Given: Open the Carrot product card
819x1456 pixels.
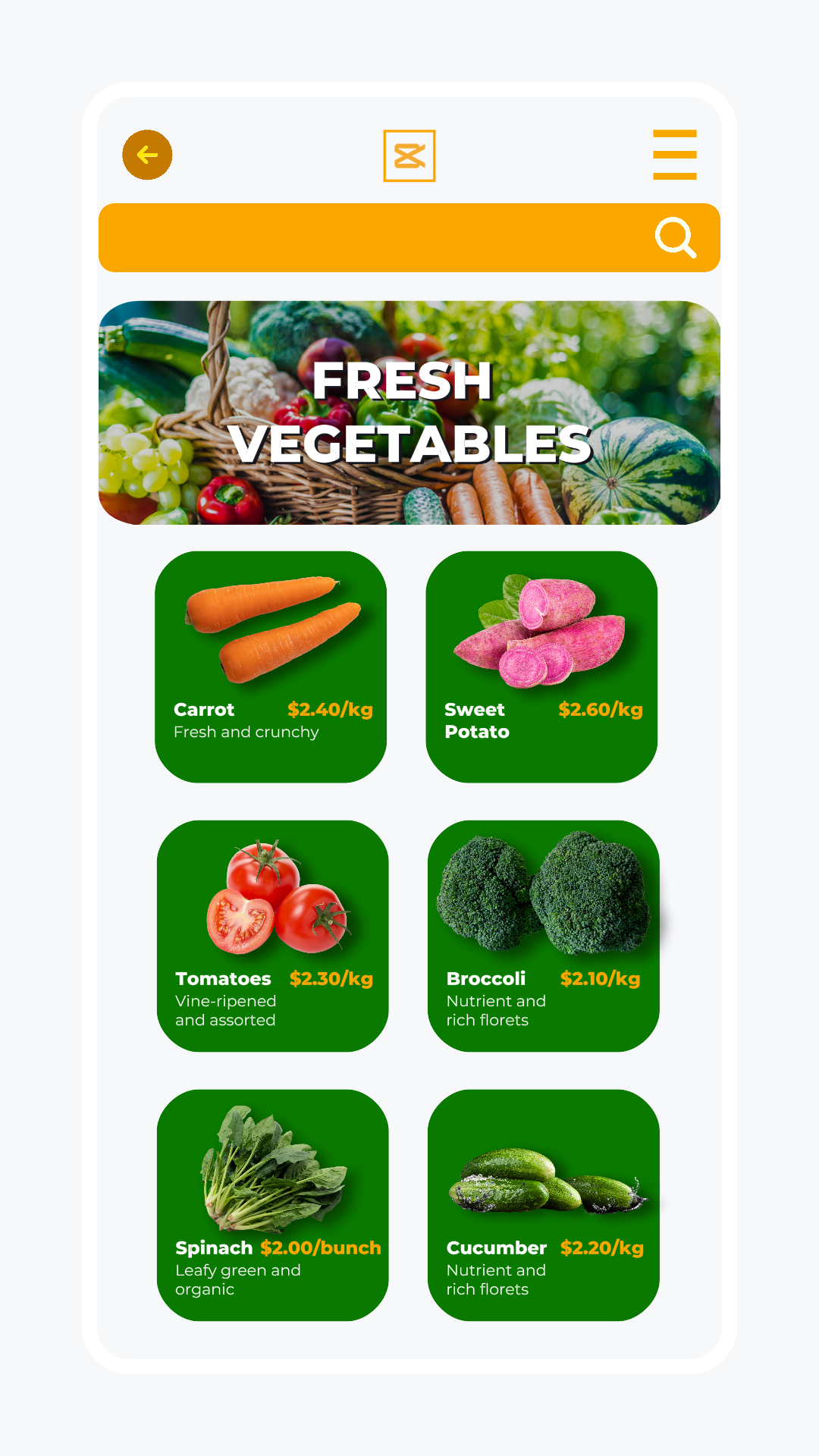Looking at the screenshot, I should (x=271, y=667).
